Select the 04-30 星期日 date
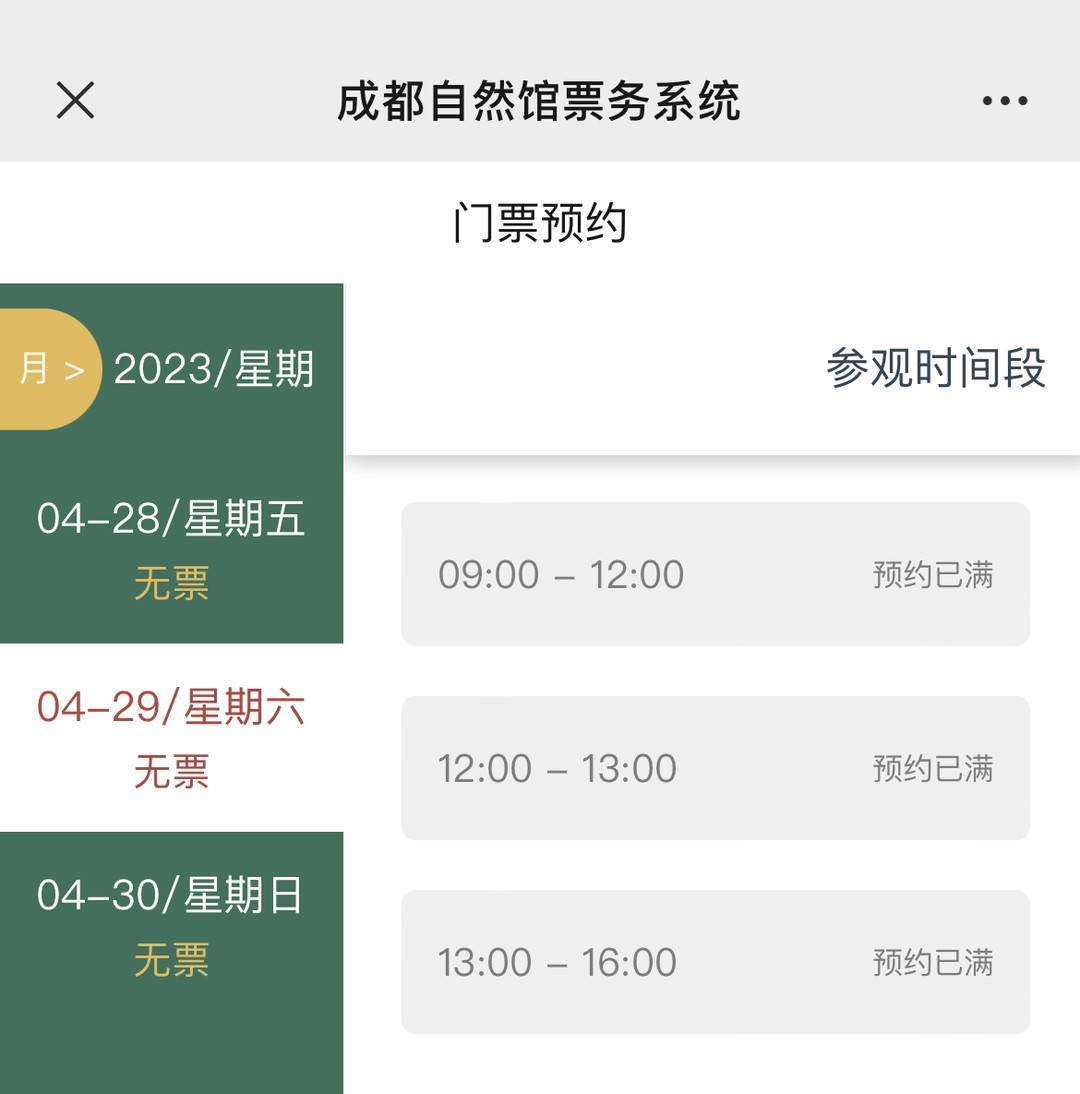1080x1094 pixels. point(171,926)
